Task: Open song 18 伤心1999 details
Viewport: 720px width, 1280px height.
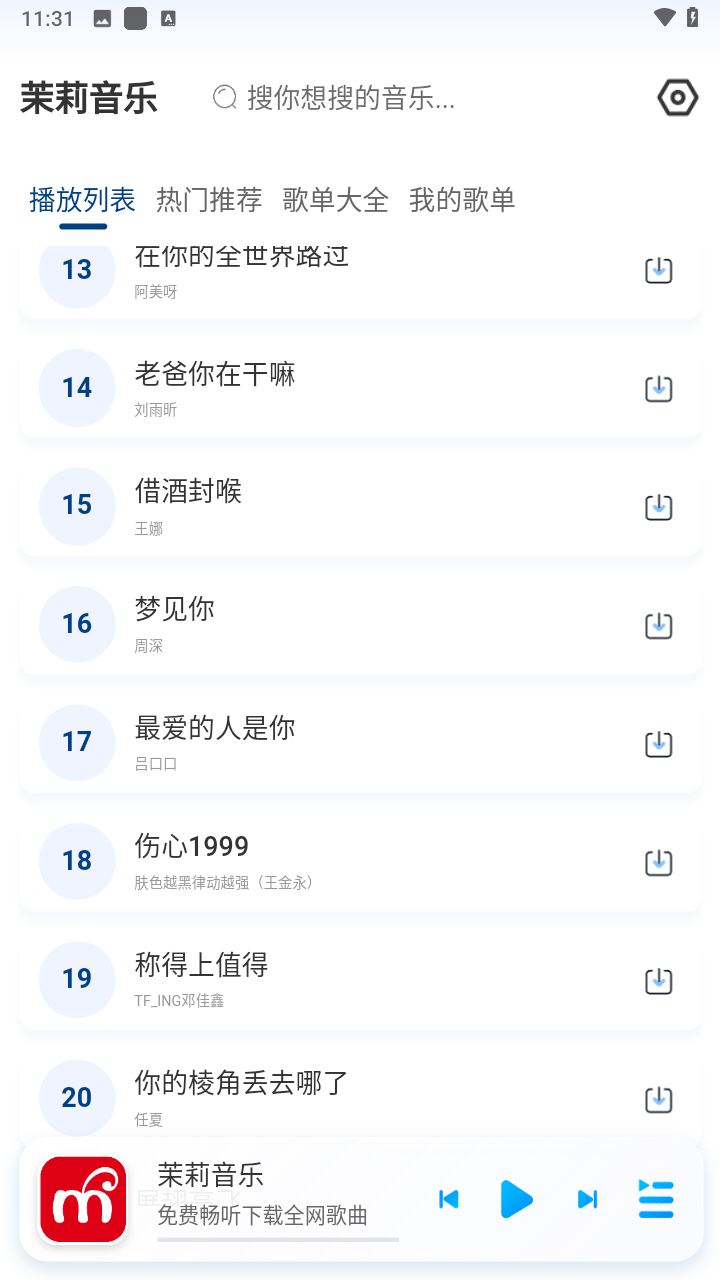Action: [300, 861]
